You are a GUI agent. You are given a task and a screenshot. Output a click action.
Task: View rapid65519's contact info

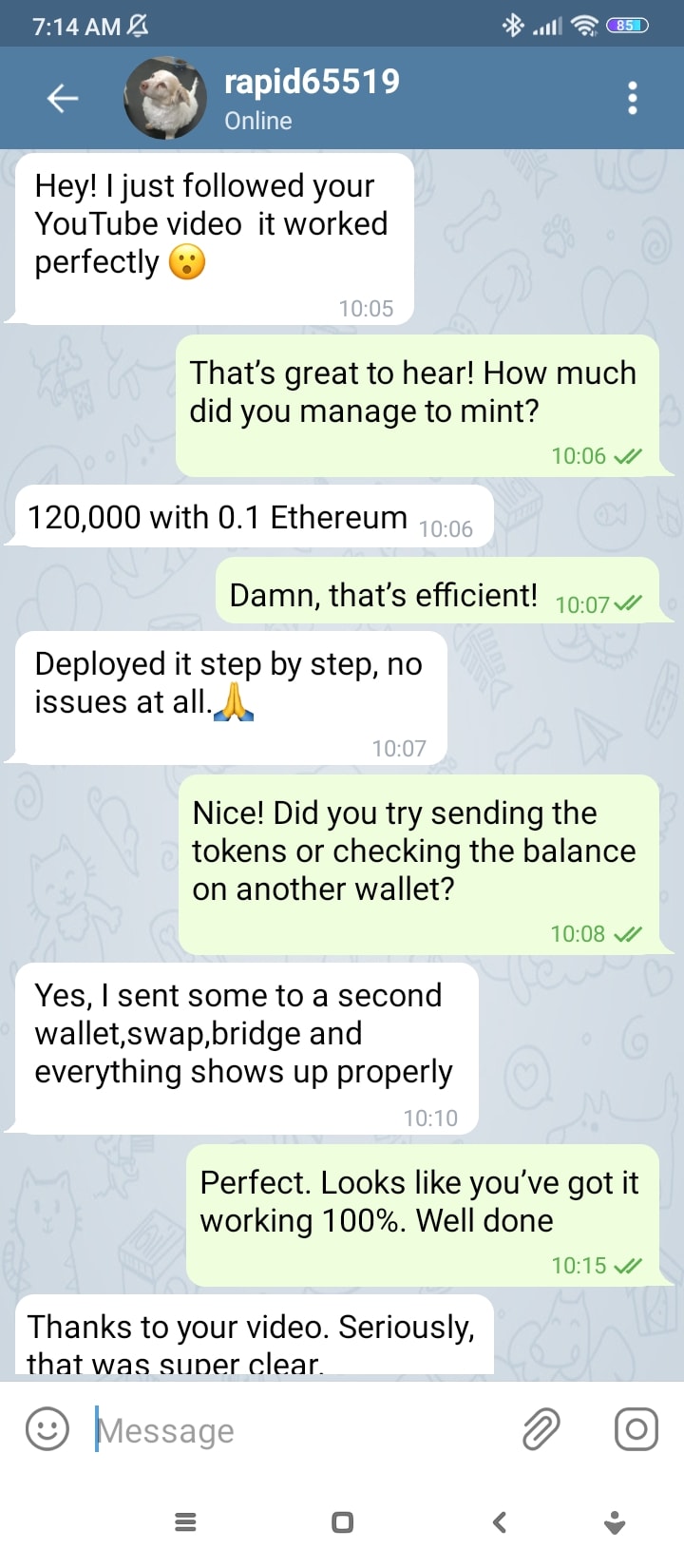312,98
